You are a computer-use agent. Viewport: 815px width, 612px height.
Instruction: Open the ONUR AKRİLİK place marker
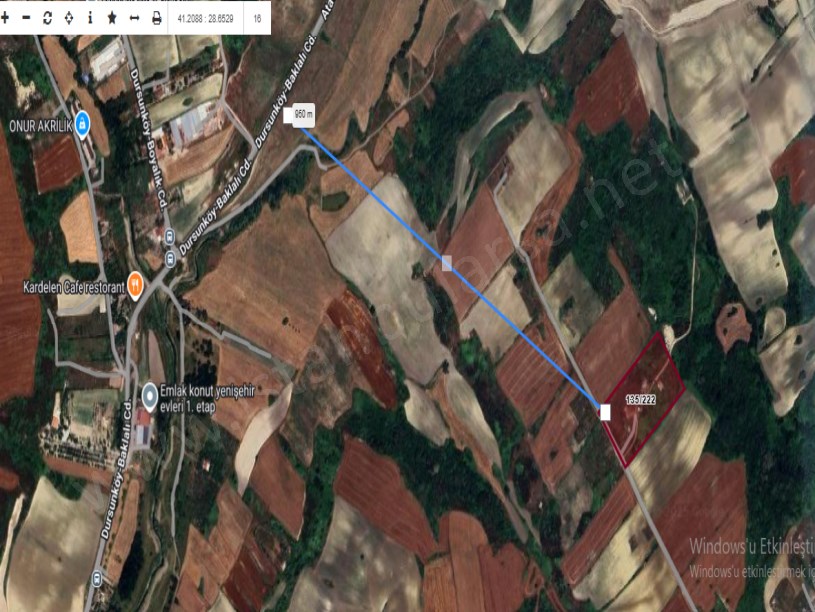(84, 125)
